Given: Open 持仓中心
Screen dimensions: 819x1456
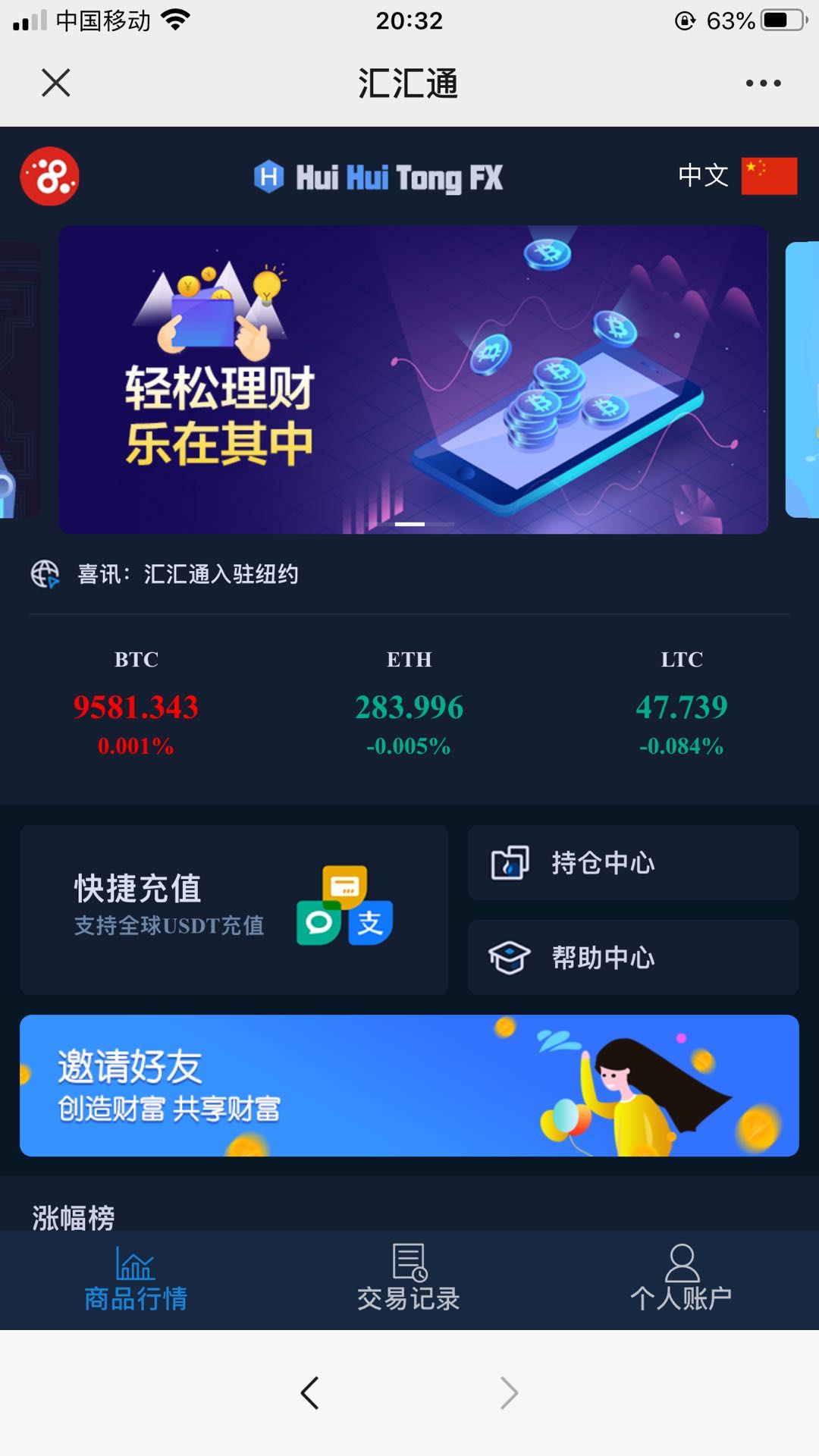Looking at the screenshot, I should pyautogui.click(x=633, y=863).
